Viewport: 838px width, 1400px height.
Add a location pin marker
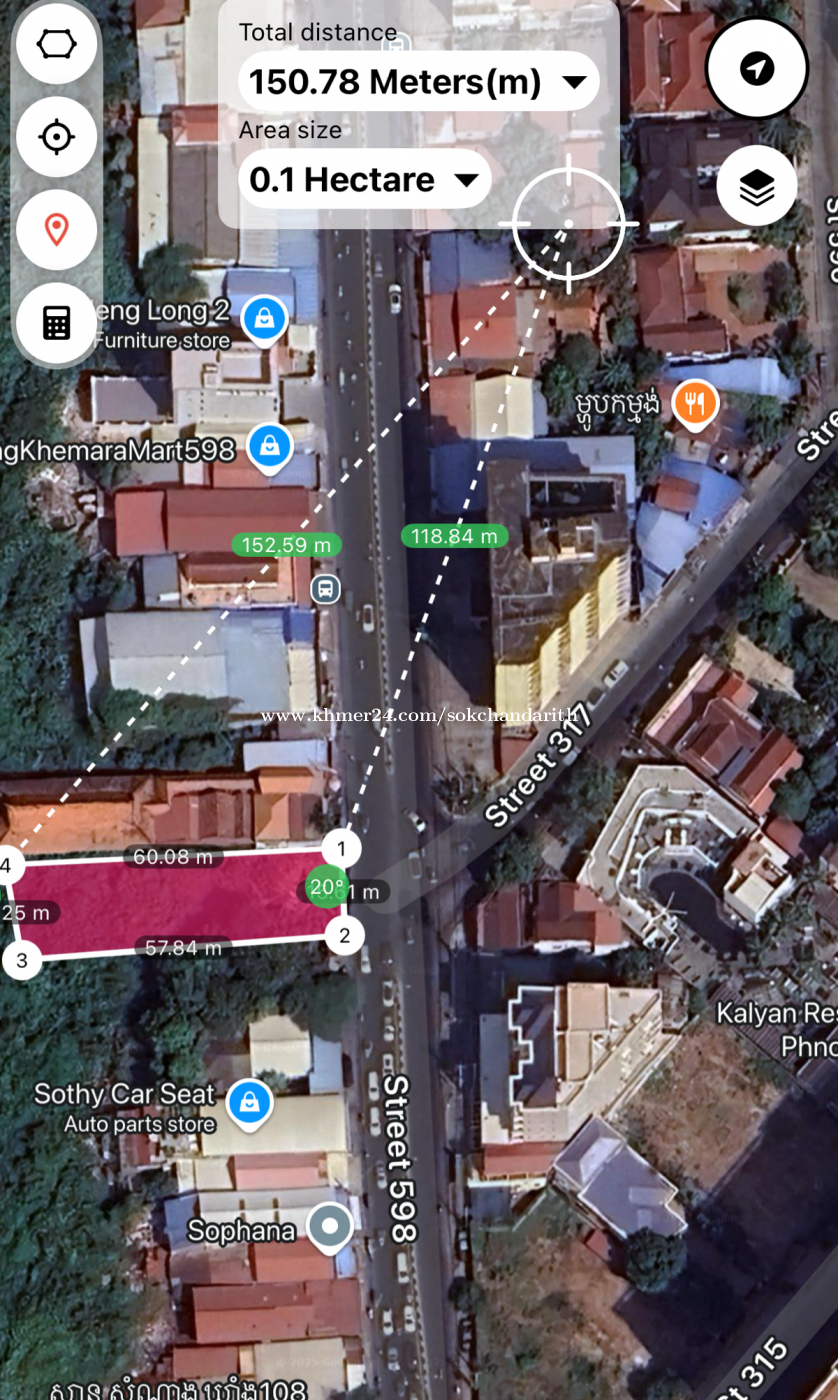57,229
